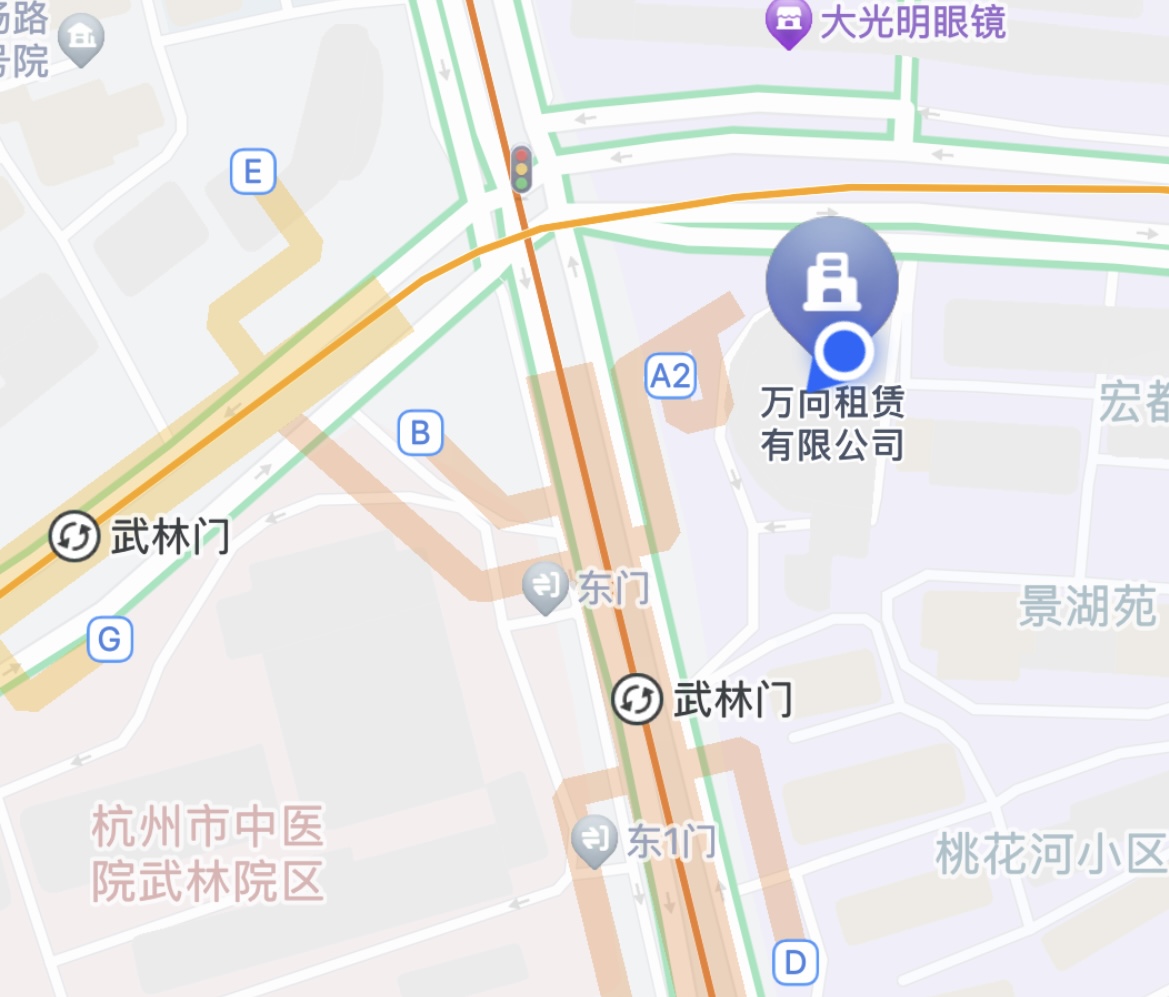Screen dimensions: 1169x997
Task: Open the 东1门 entrance marker
Action: (594, 843)
